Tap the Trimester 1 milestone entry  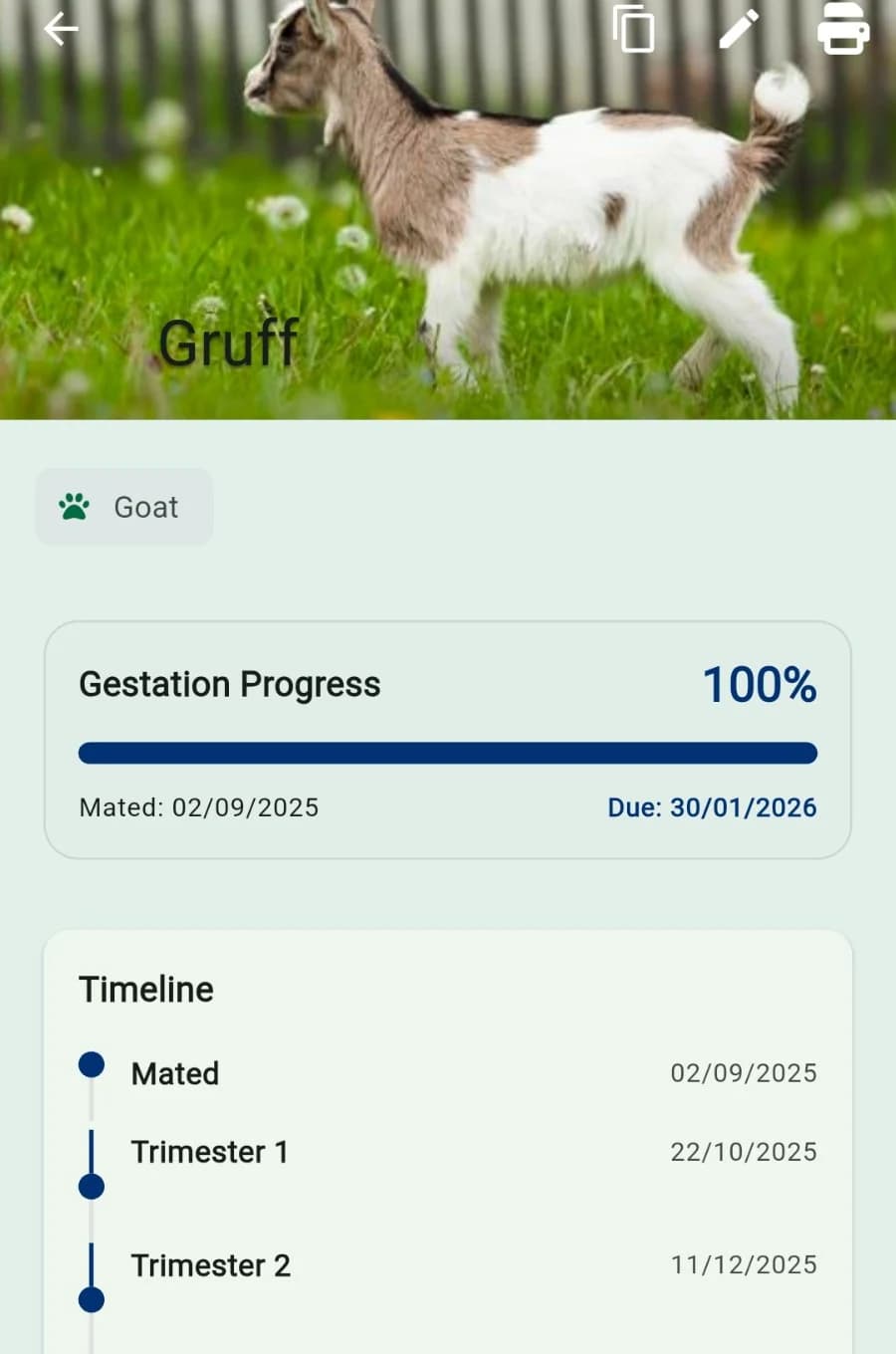pos(210,1152)
